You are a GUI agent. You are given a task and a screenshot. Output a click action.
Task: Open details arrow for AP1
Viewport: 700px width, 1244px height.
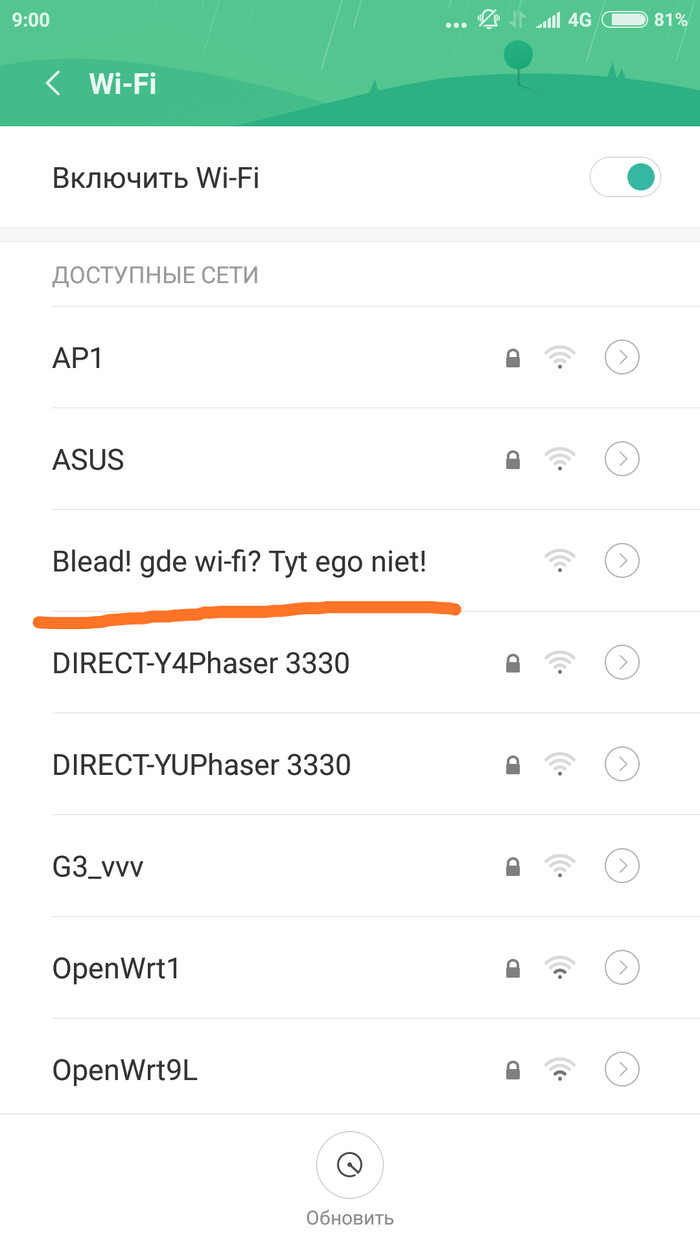[622, 357]
